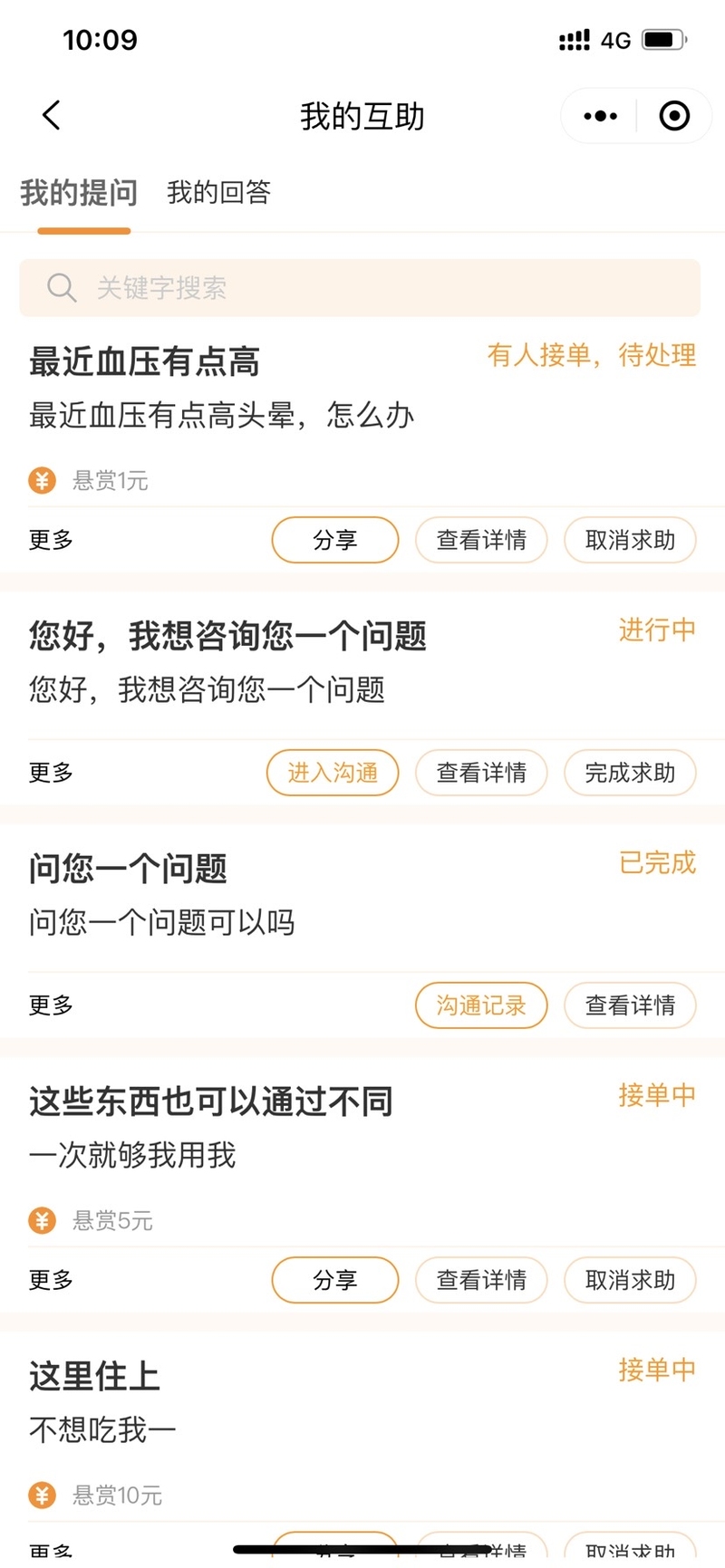
Task: Tap 完成求助 to finish request
Action: (630, 773)
